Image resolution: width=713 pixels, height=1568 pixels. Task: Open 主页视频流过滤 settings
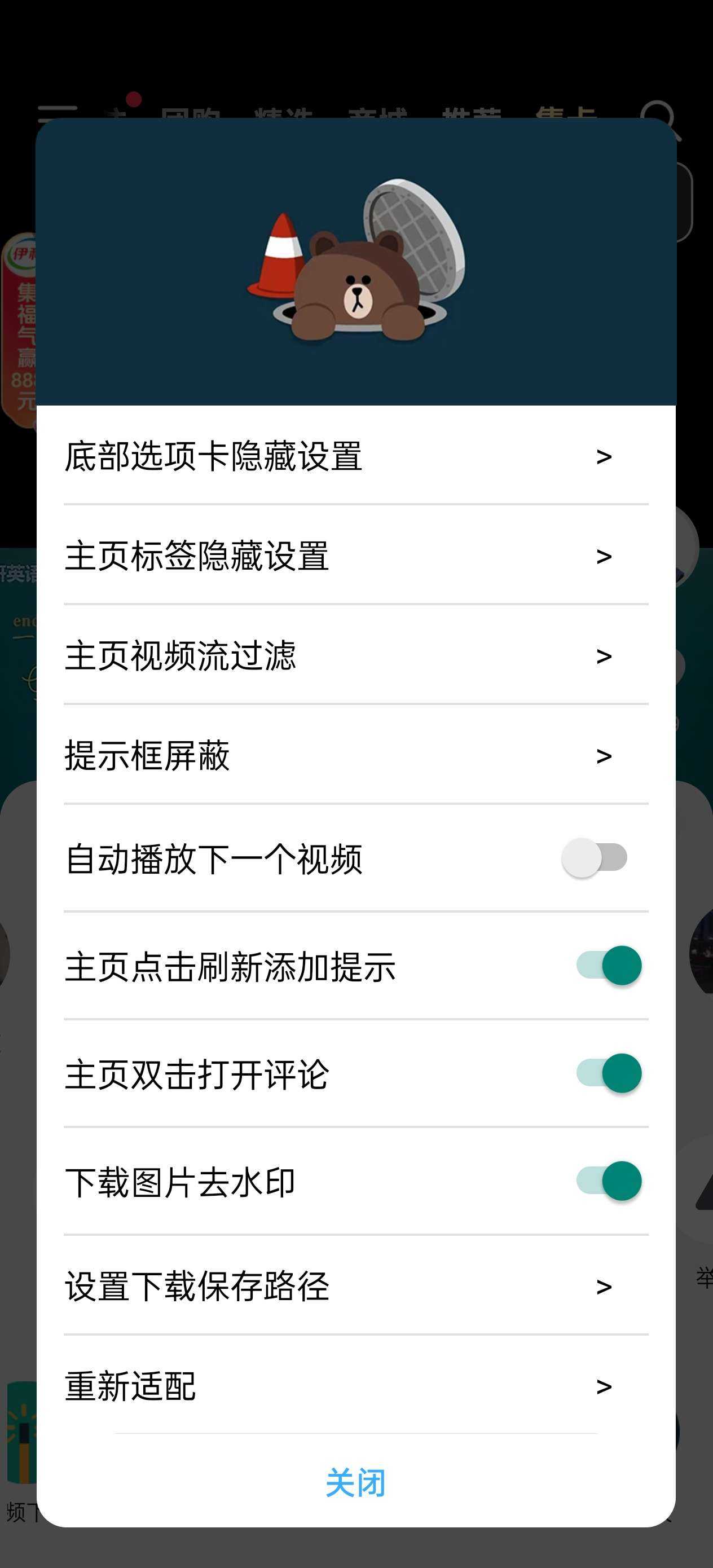[x=355, y=655]
